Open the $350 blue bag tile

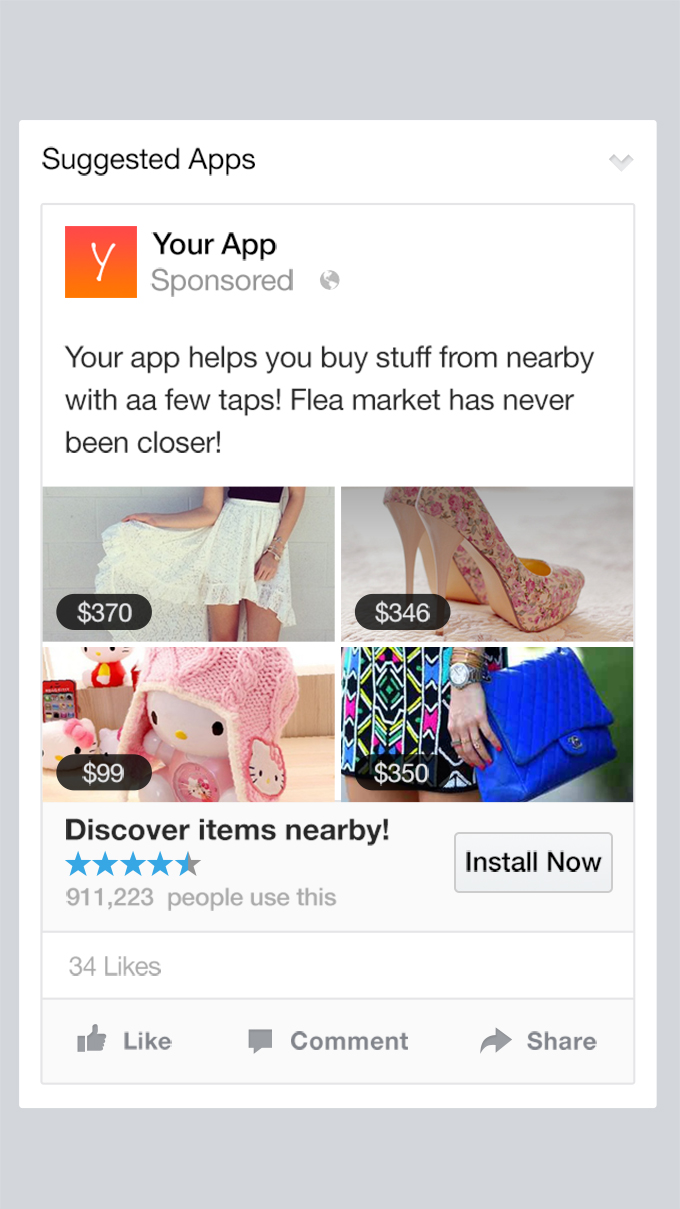pyautogui.click(x=487, y=724)
